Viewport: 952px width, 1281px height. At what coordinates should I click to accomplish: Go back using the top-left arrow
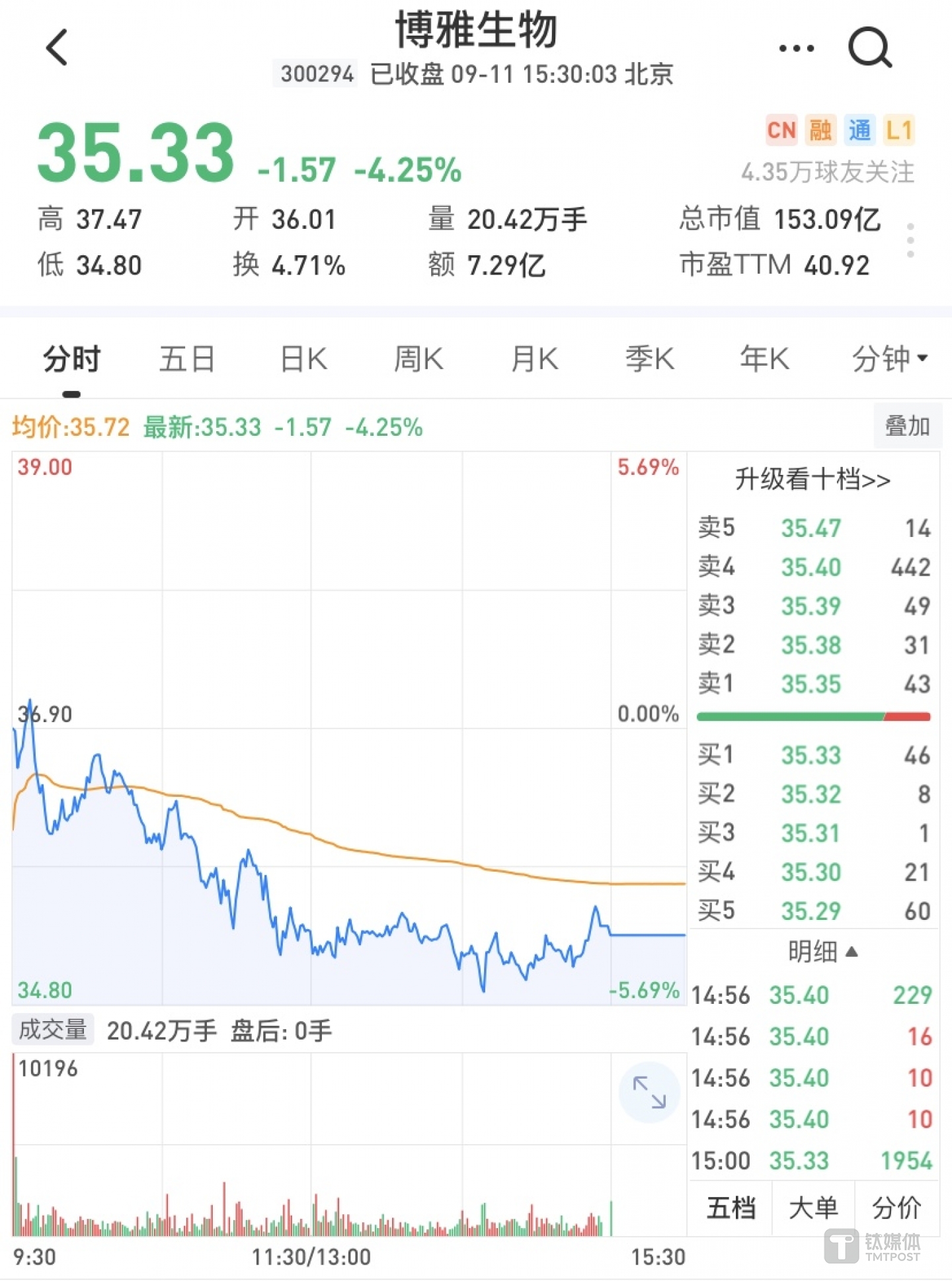(x=58, y=48)
